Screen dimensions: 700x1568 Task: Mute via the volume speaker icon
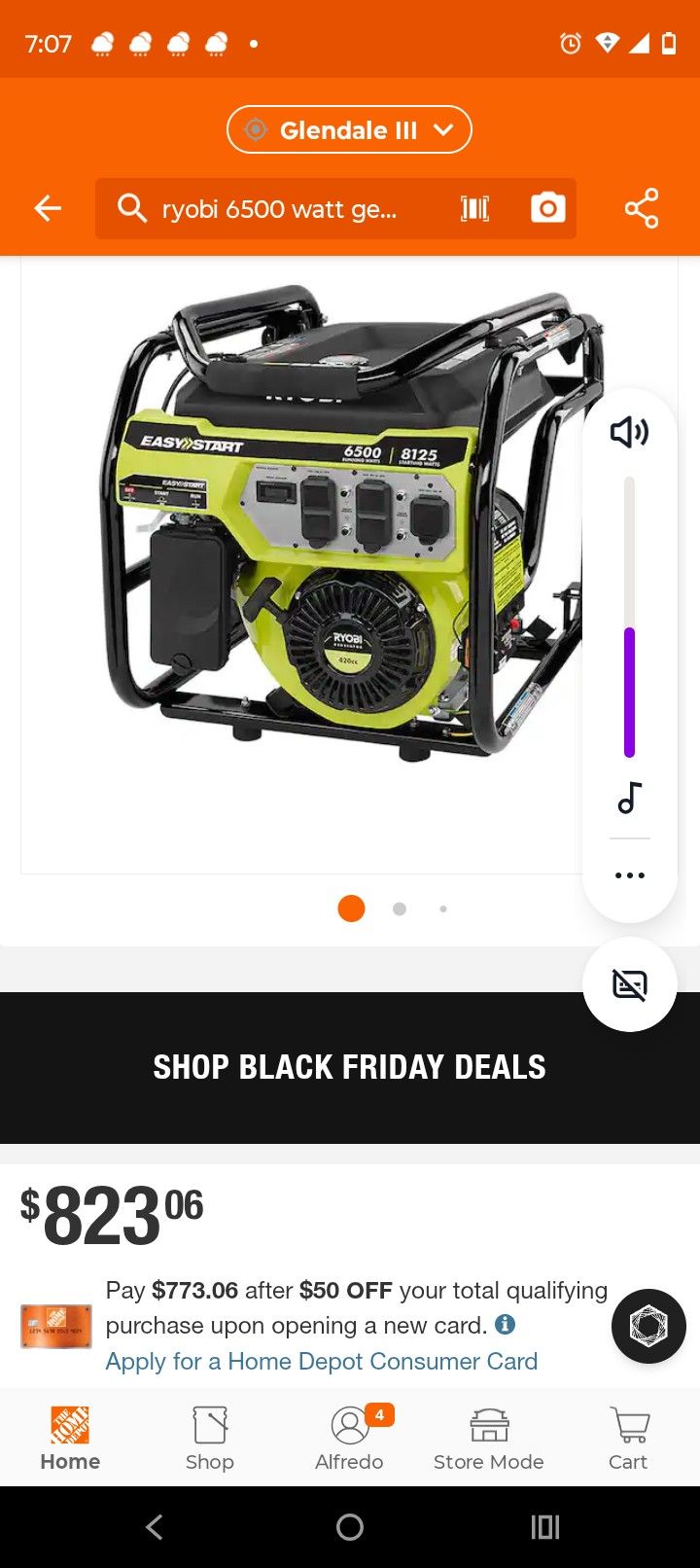[x=629, y=432]
